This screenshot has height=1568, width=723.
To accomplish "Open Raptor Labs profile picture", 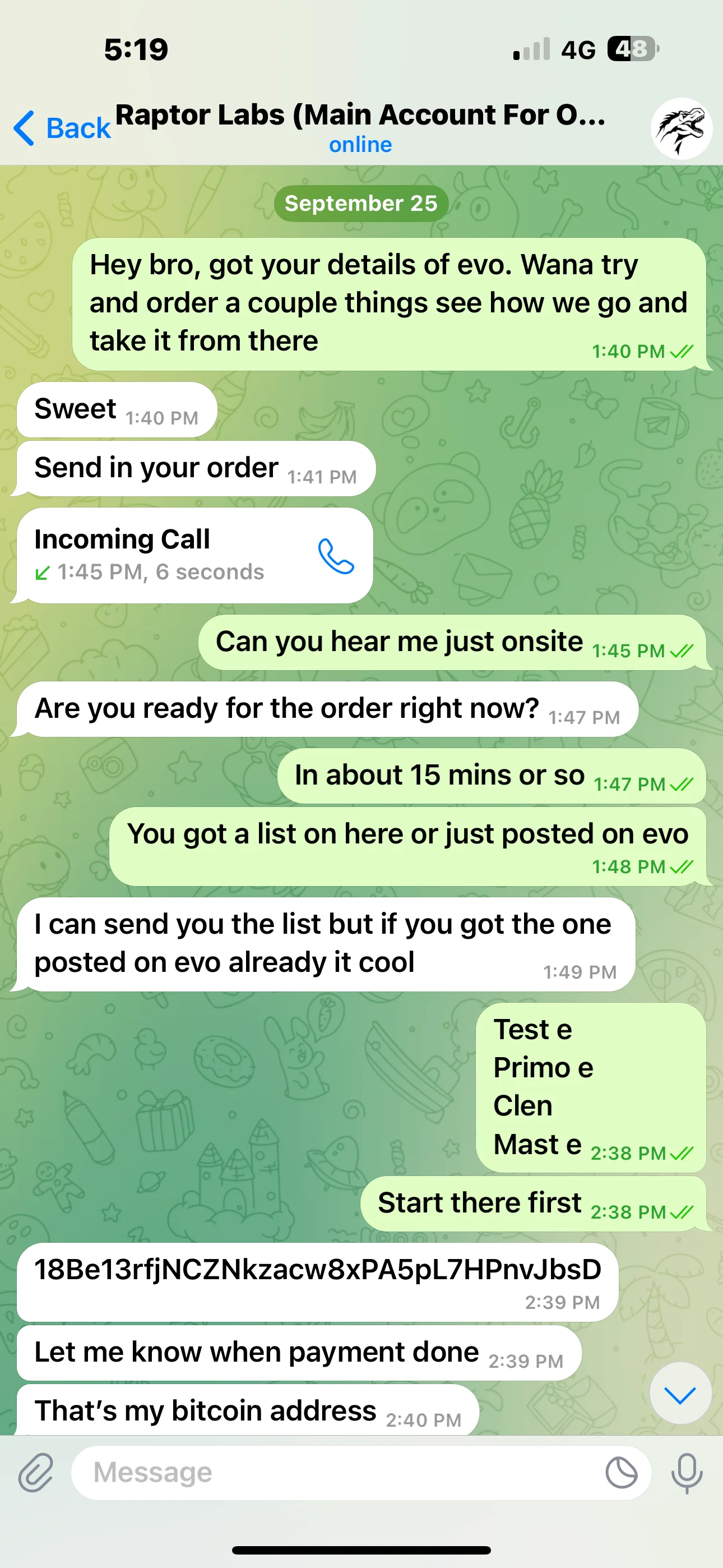I will 681,128.
